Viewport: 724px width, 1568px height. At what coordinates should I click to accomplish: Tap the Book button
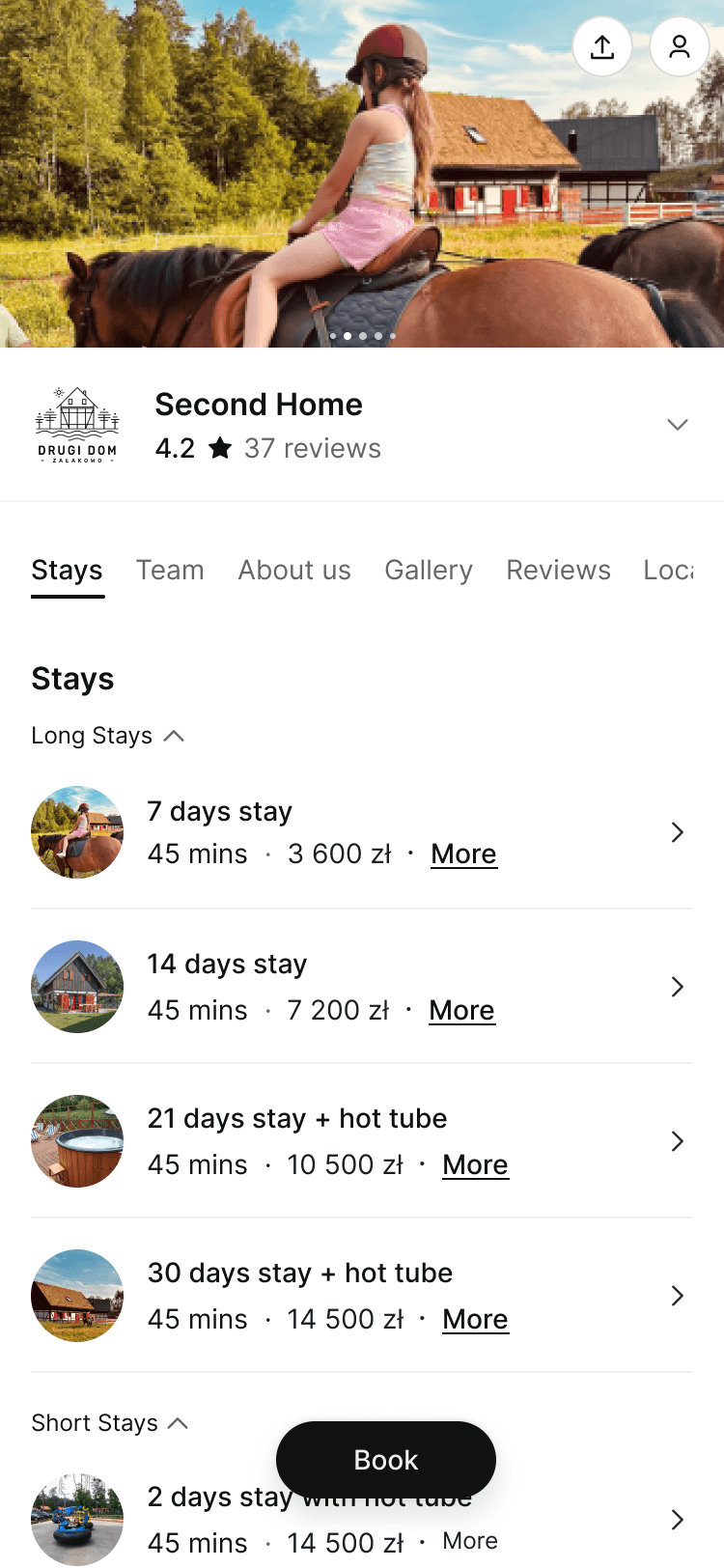click(x=386, y=1460)
